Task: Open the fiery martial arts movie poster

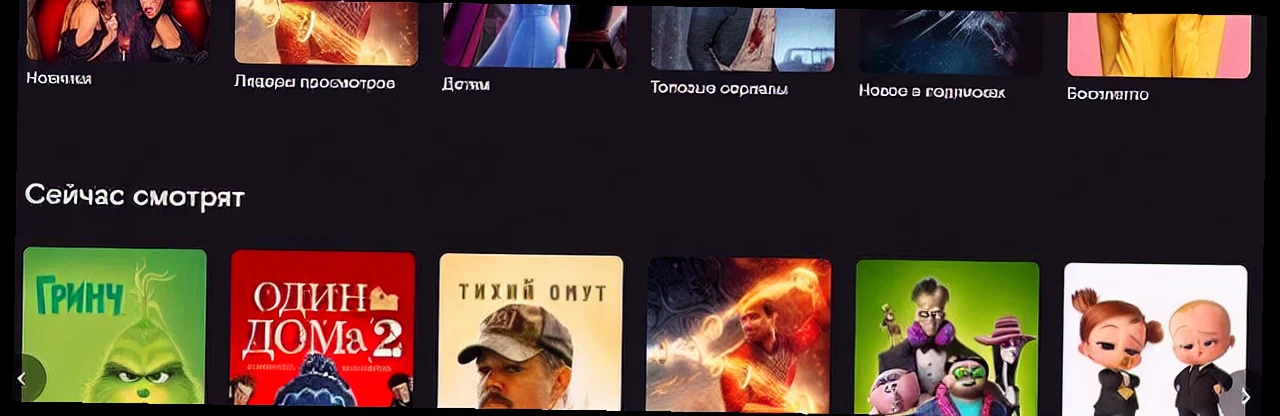Action: point(738,334)
